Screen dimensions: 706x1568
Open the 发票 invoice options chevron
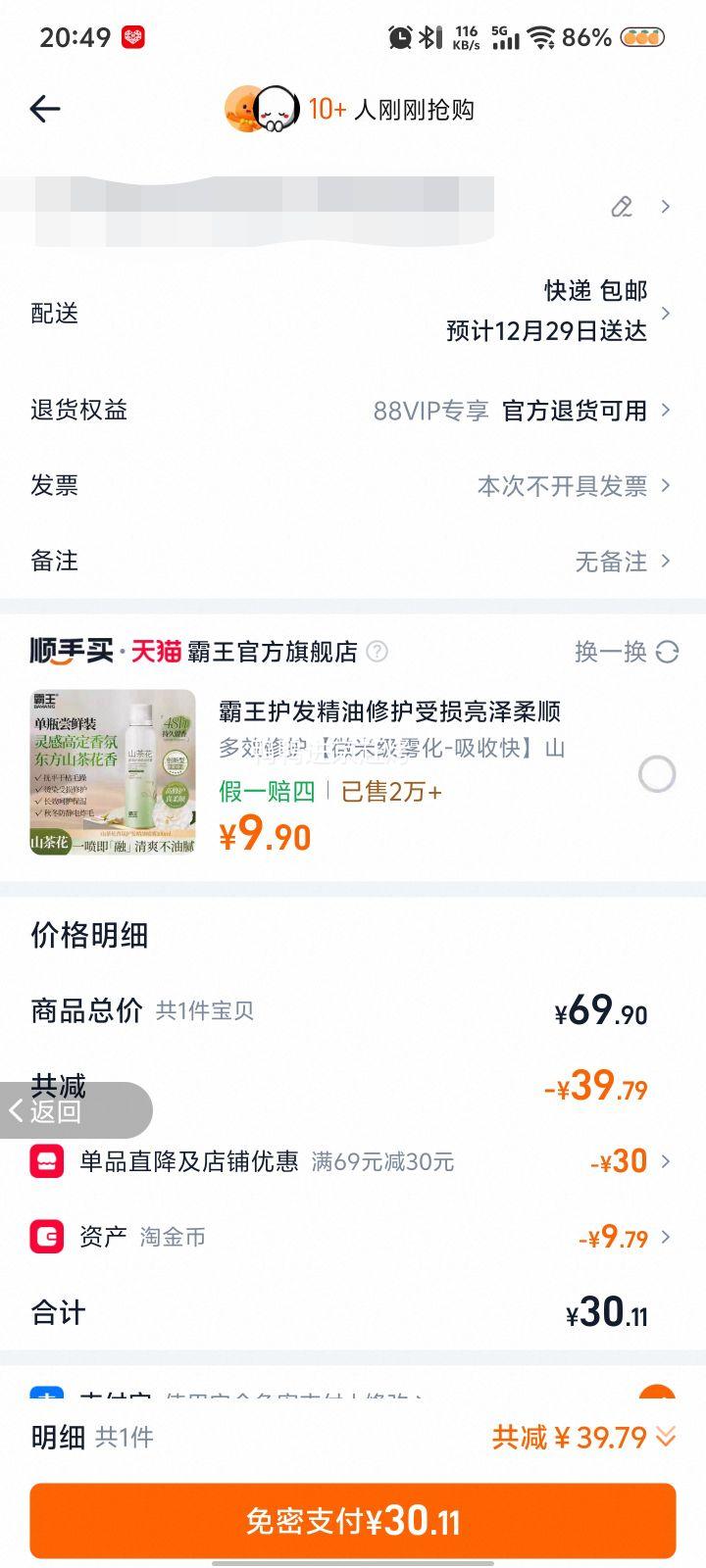(x=667, y=485)
